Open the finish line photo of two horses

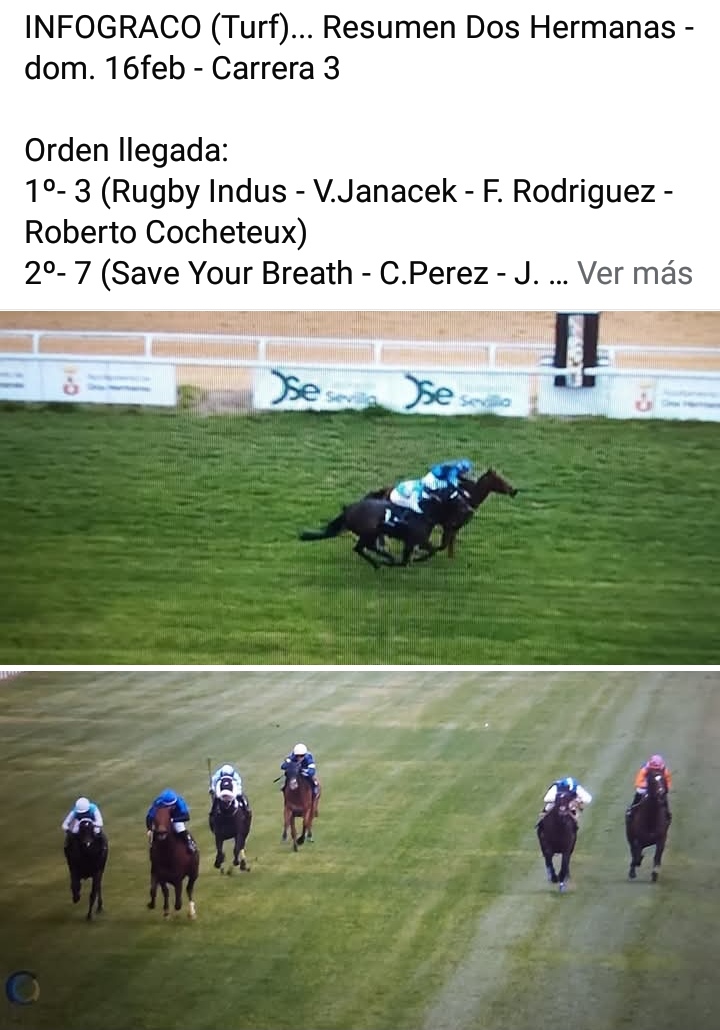tap(360, 487)
